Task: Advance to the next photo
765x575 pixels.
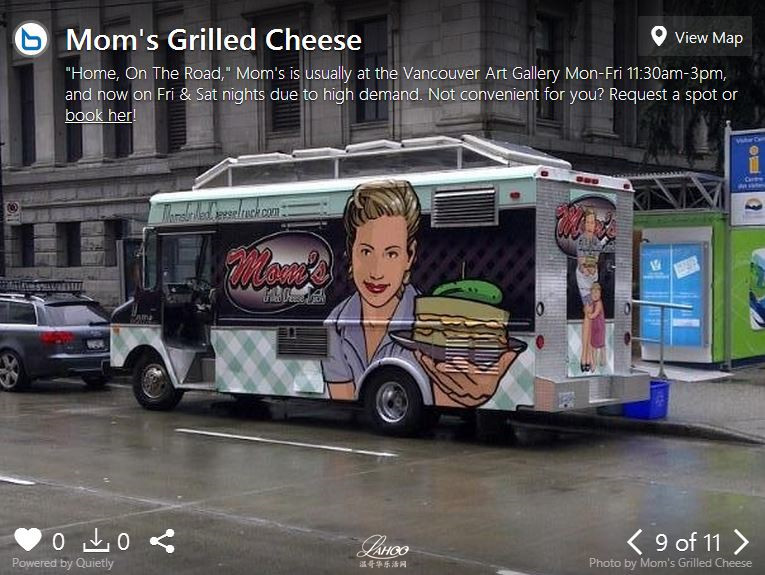Action: [741, 542]
